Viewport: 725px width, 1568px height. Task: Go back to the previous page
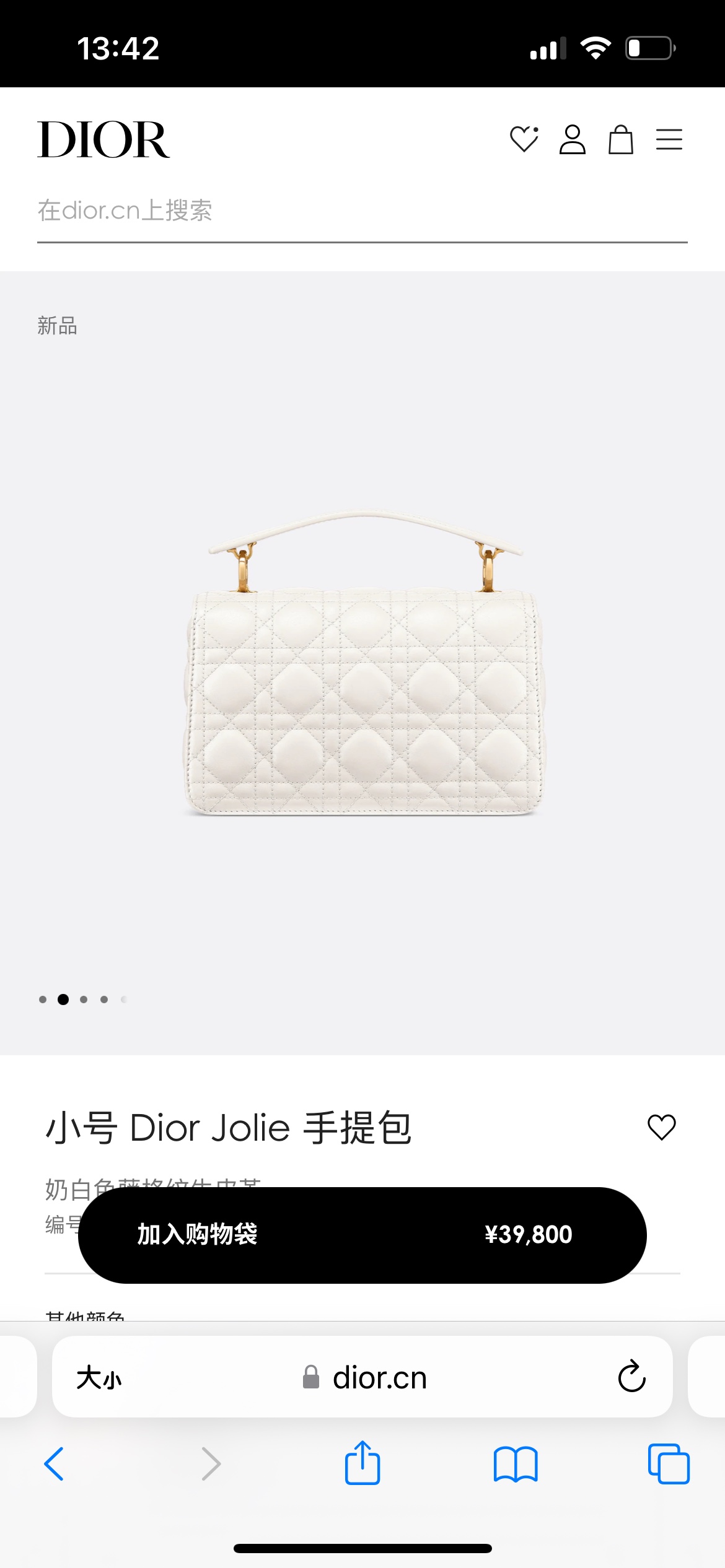[55, 1464]
